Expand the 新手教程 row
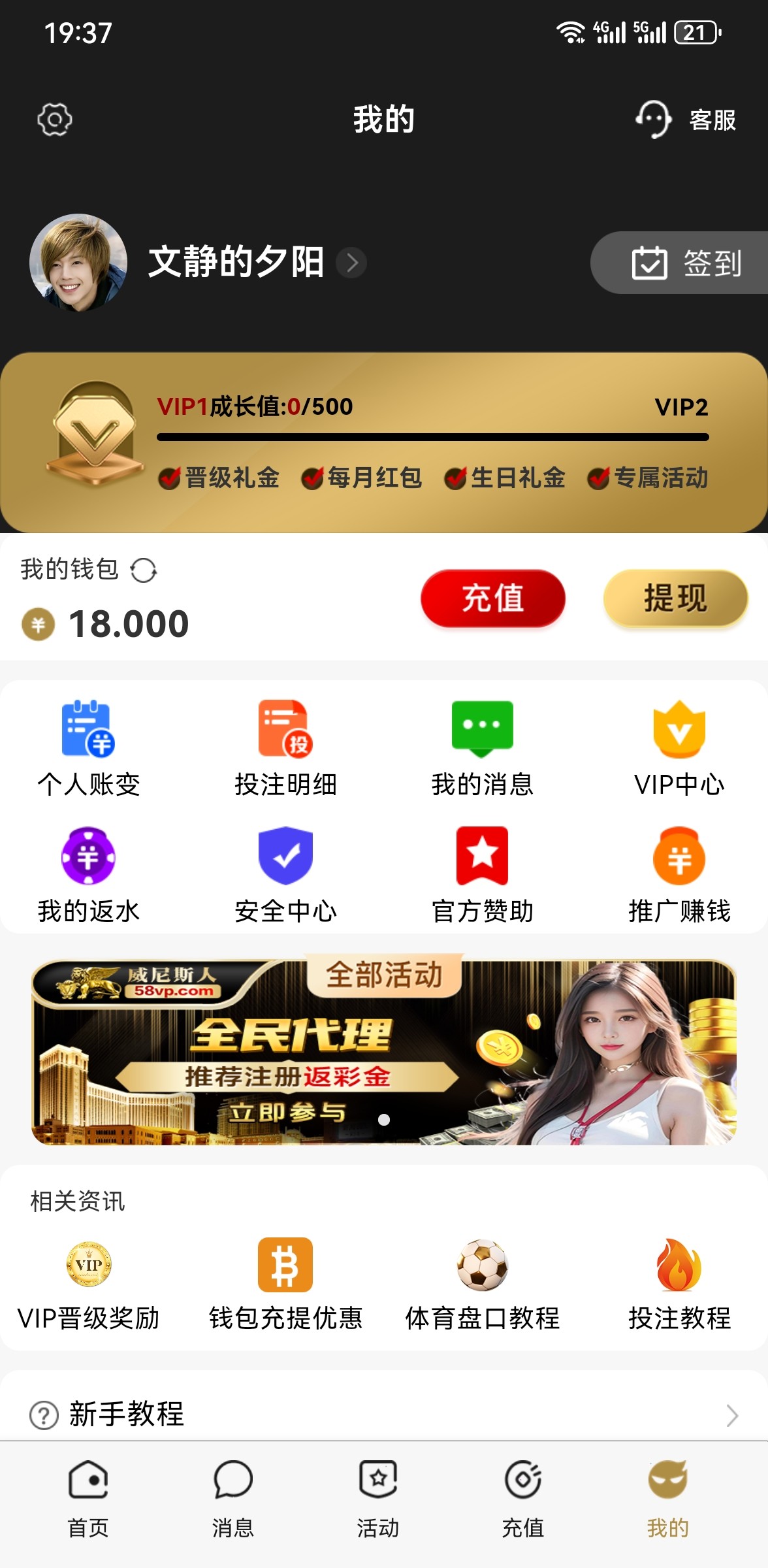The width and height of the screenshot is (768, 1568). [x=384, y=1414]
